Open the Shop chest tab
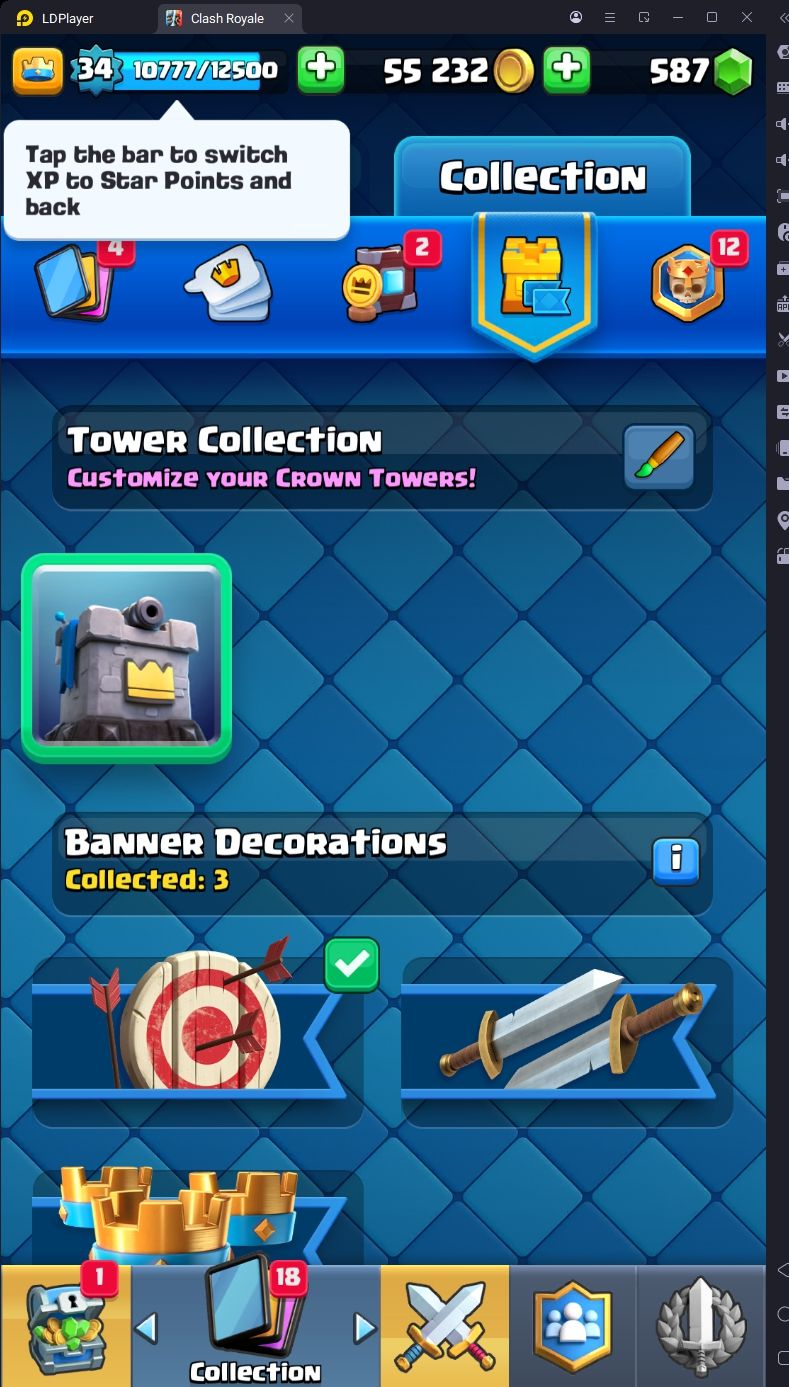This screenshot has height=1387, width=789. click(65, 1325)
